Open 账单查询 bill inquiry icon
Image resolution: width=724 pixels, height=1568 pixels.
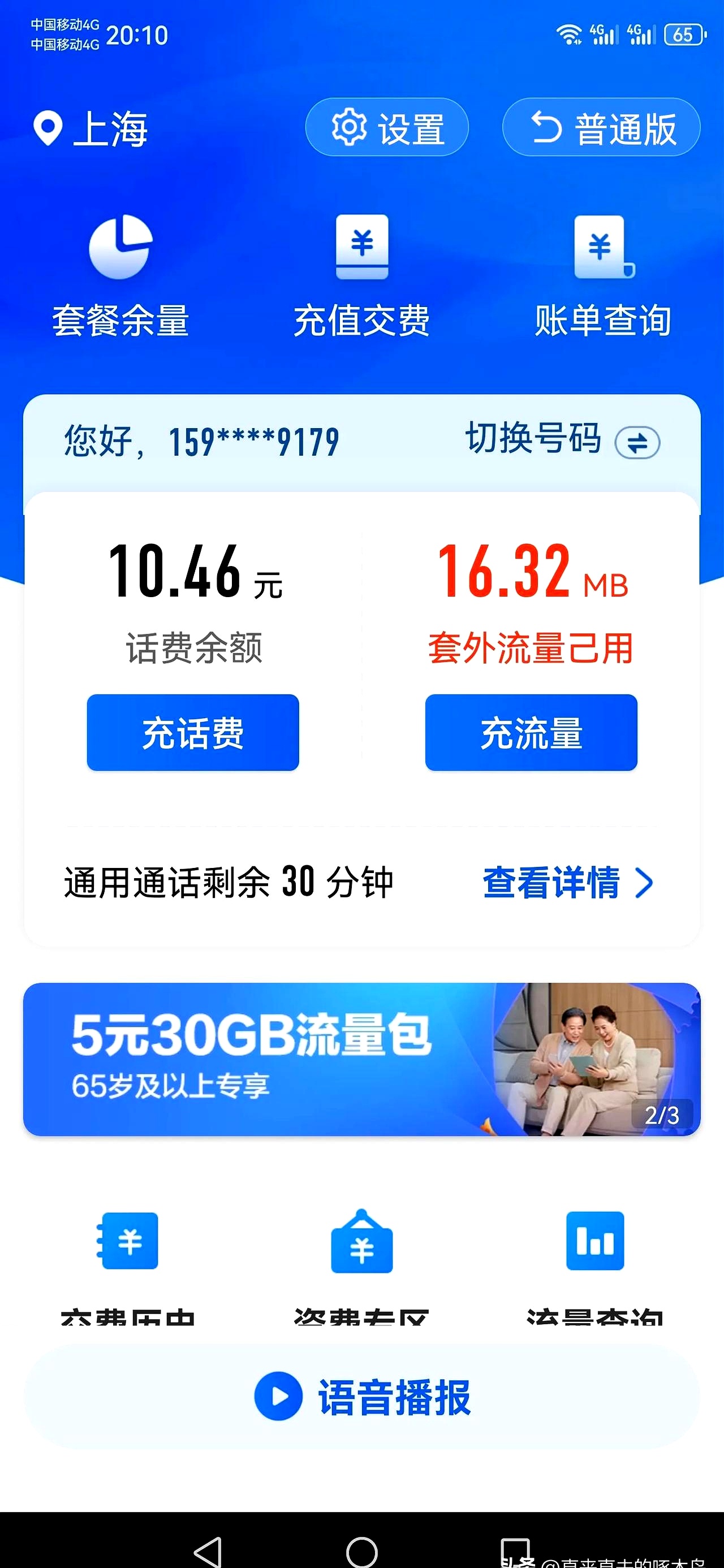[x=602, y=252]
